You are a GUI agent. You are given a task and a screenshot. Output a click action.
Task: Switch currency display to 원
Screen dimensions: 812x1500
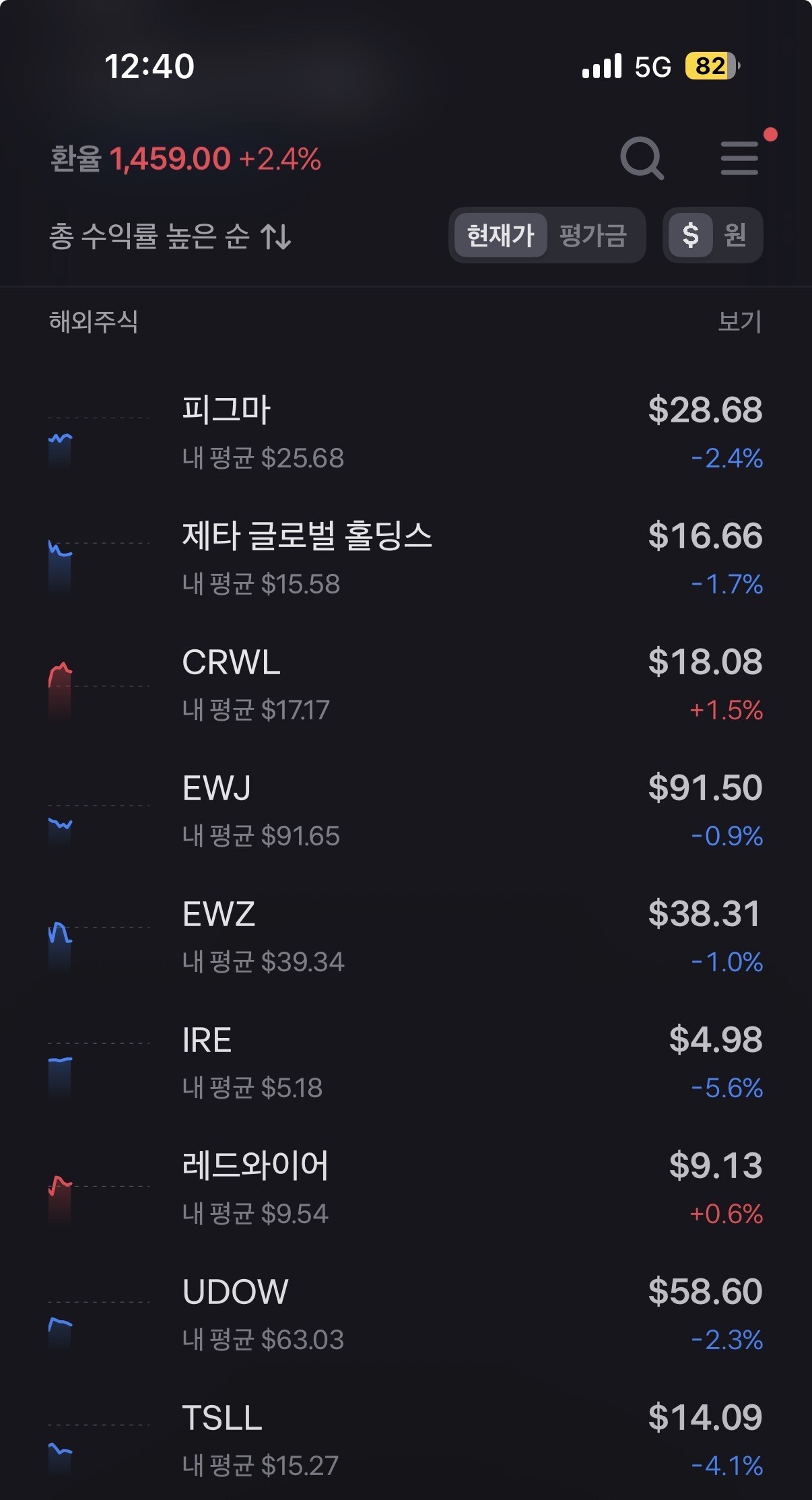[x=735, y=236]
